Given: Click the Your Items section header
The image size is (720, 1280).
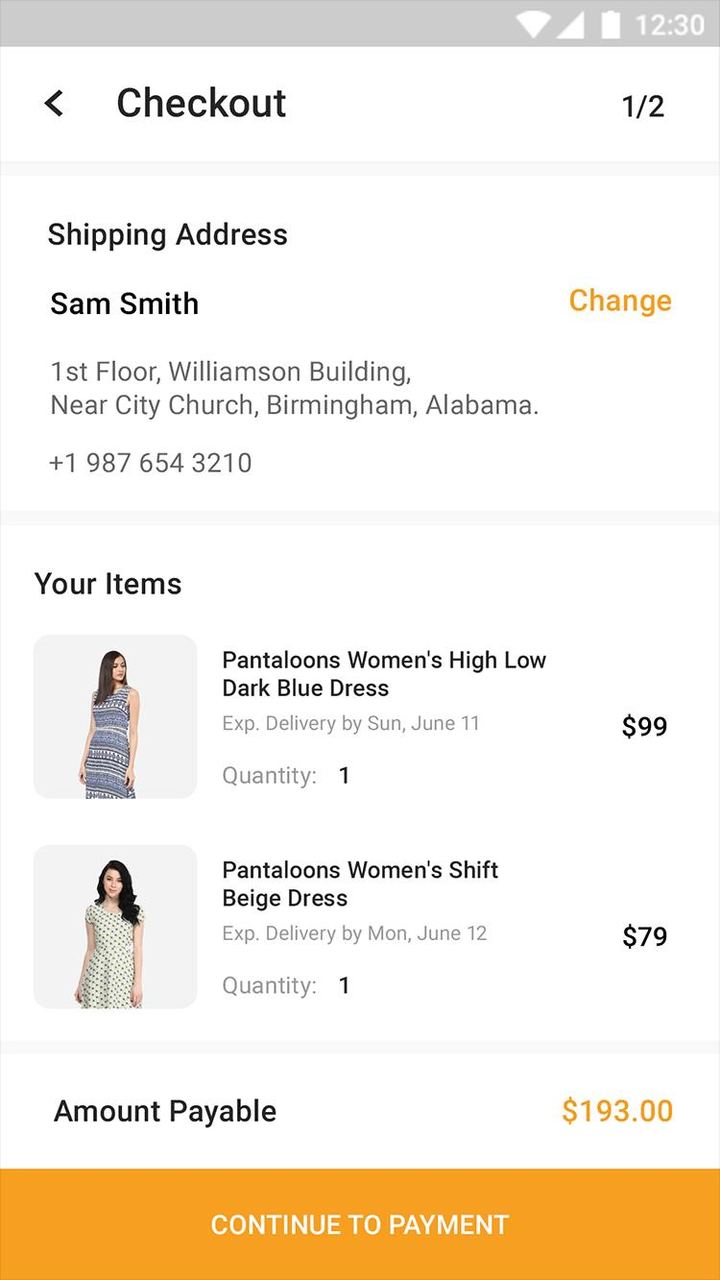Looking at the screenshot, I should tap(108, 584).
